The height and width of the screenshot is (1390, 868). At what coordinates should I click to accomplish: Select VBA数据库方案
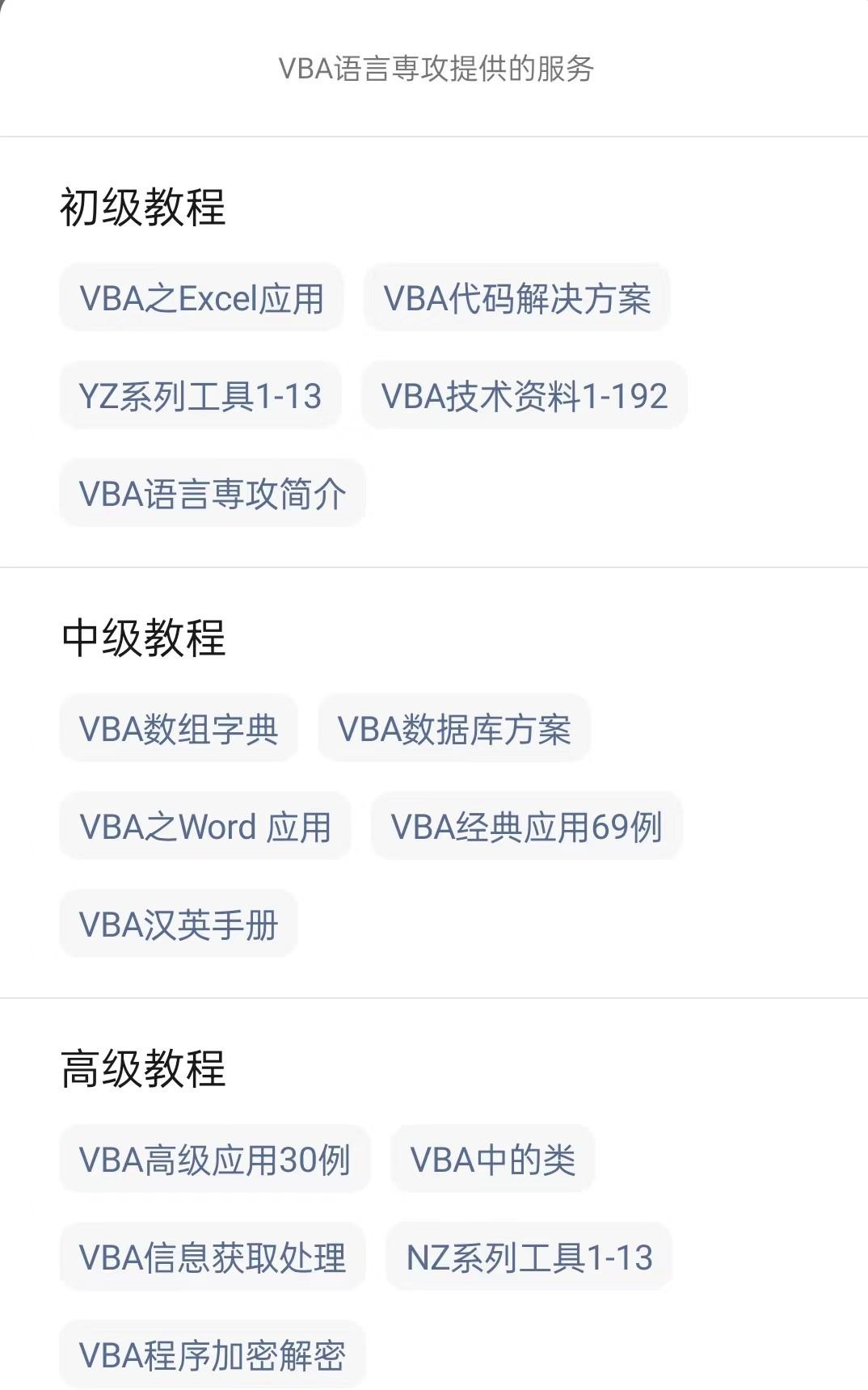coord(454,729)
